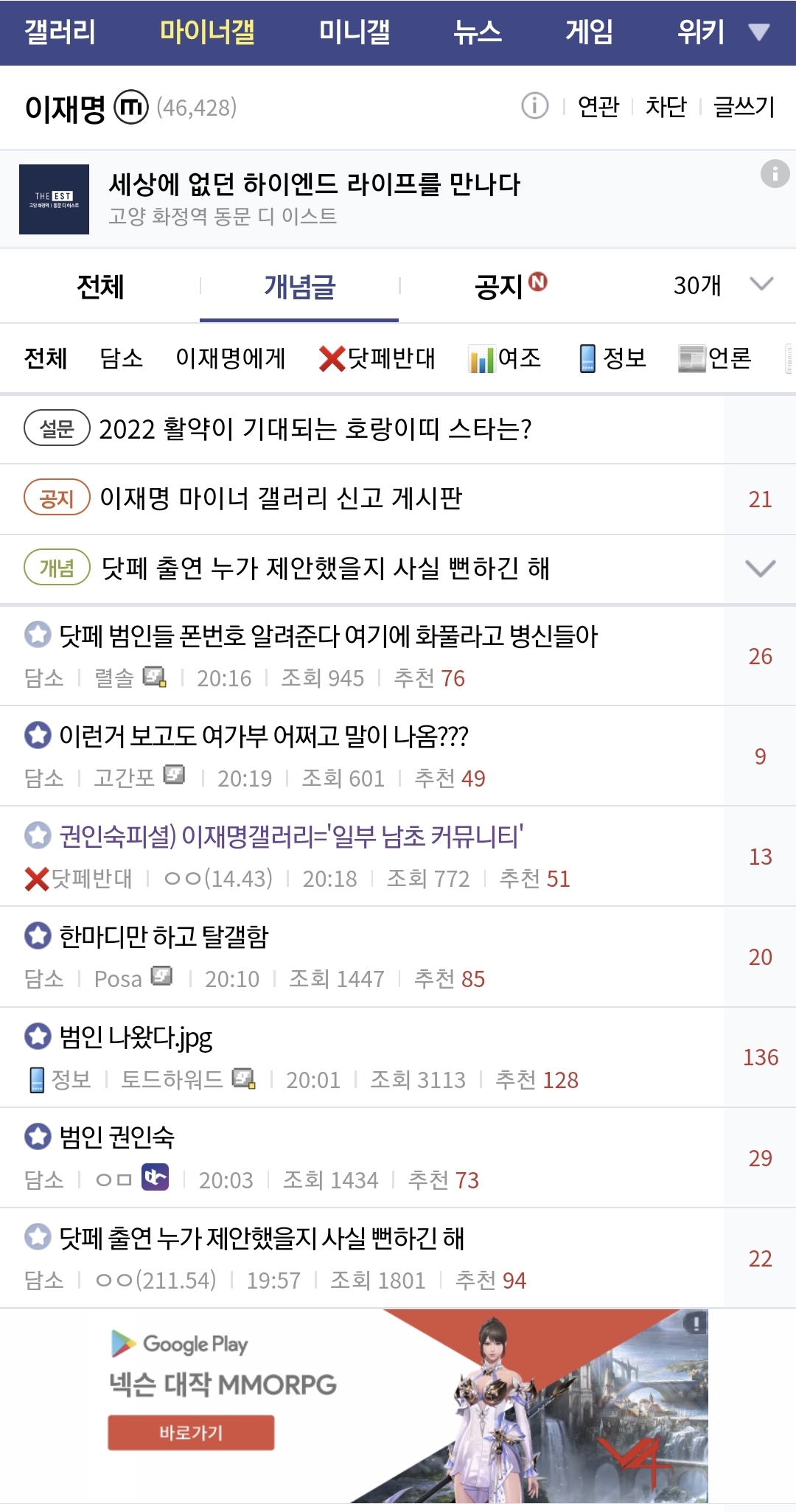Tap 차단 block settings
Image resolution: width=796 pixels, height=1512 pixels.
[666, 107]
